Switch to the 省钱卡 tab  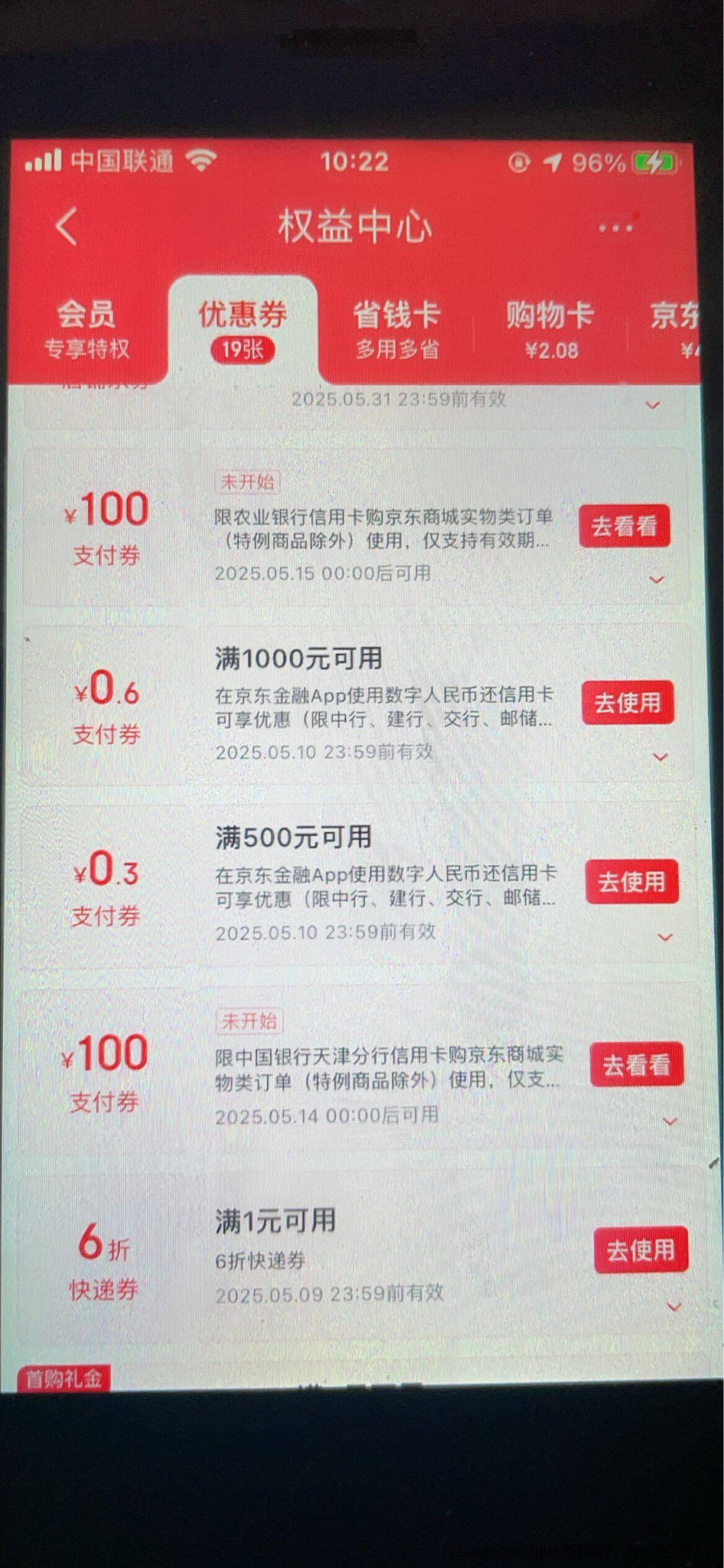tap(396, 329)
